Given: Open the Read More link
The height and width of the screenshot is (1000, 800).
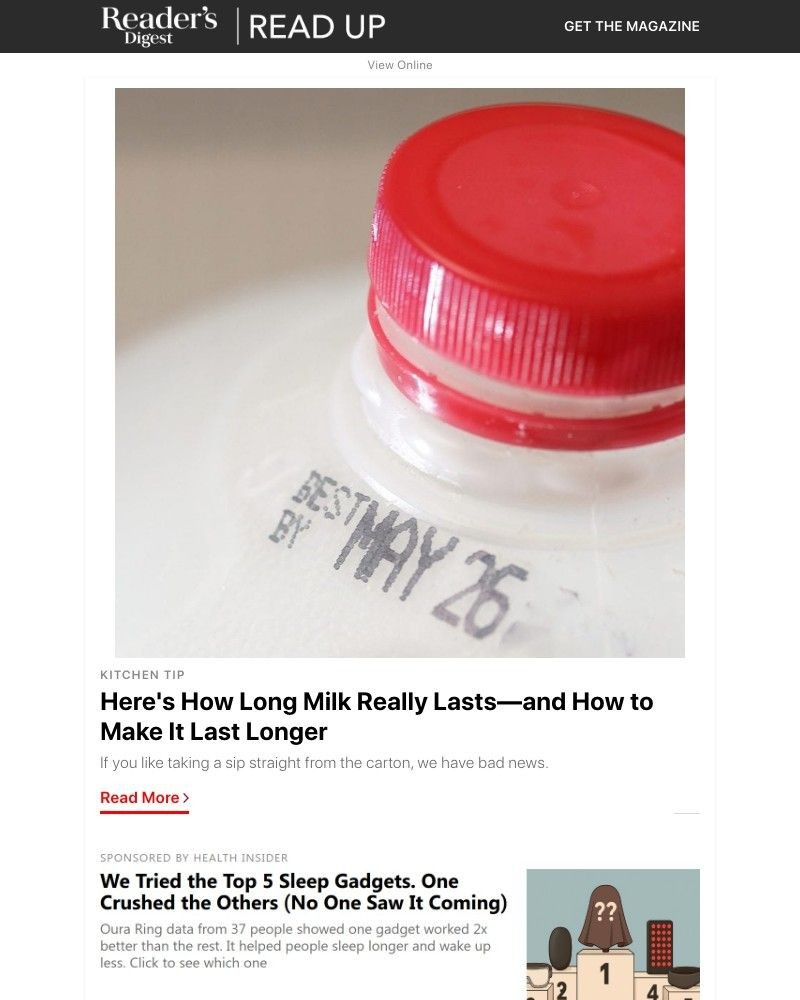Looking at the screenshot, I should [137, 797].
